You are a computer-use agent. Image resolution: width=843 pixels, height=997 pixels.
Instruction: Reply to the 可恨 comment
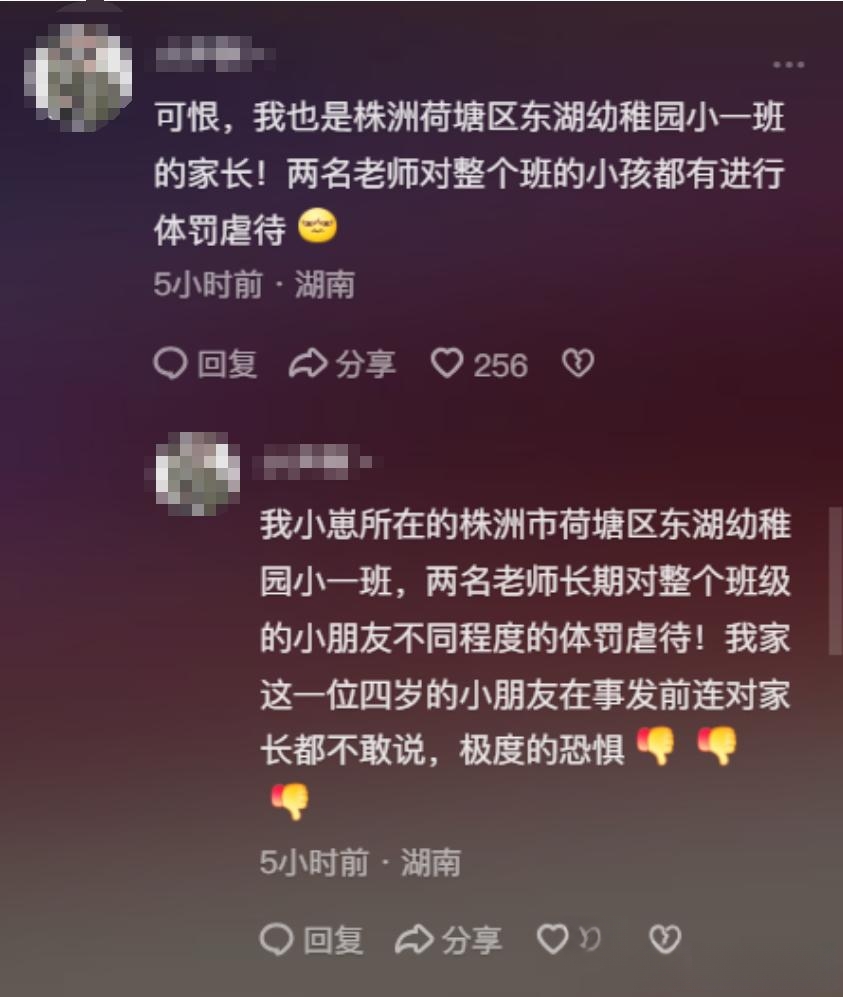coord(205,364)
